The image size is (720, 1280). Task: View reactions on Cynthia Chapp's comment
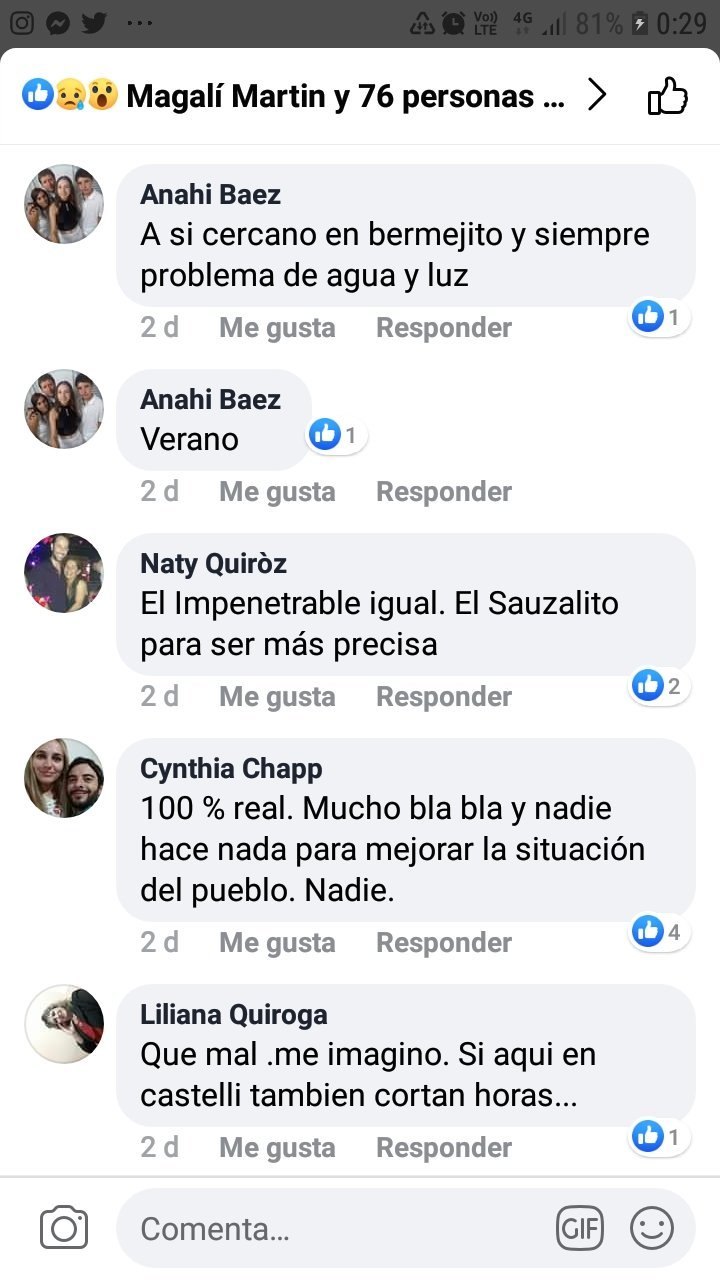(659, 932)
